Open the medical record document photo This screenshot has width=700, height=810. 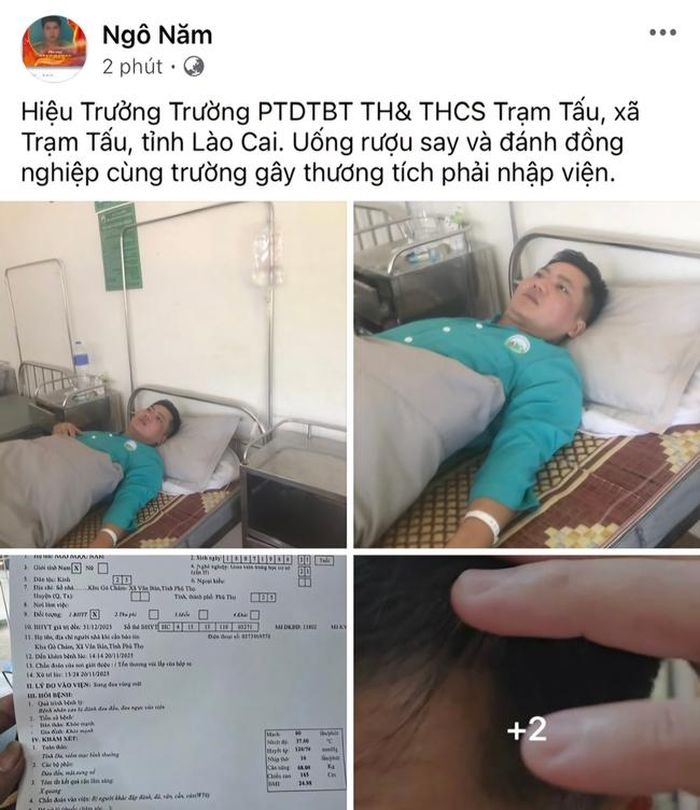pos(173,682)
